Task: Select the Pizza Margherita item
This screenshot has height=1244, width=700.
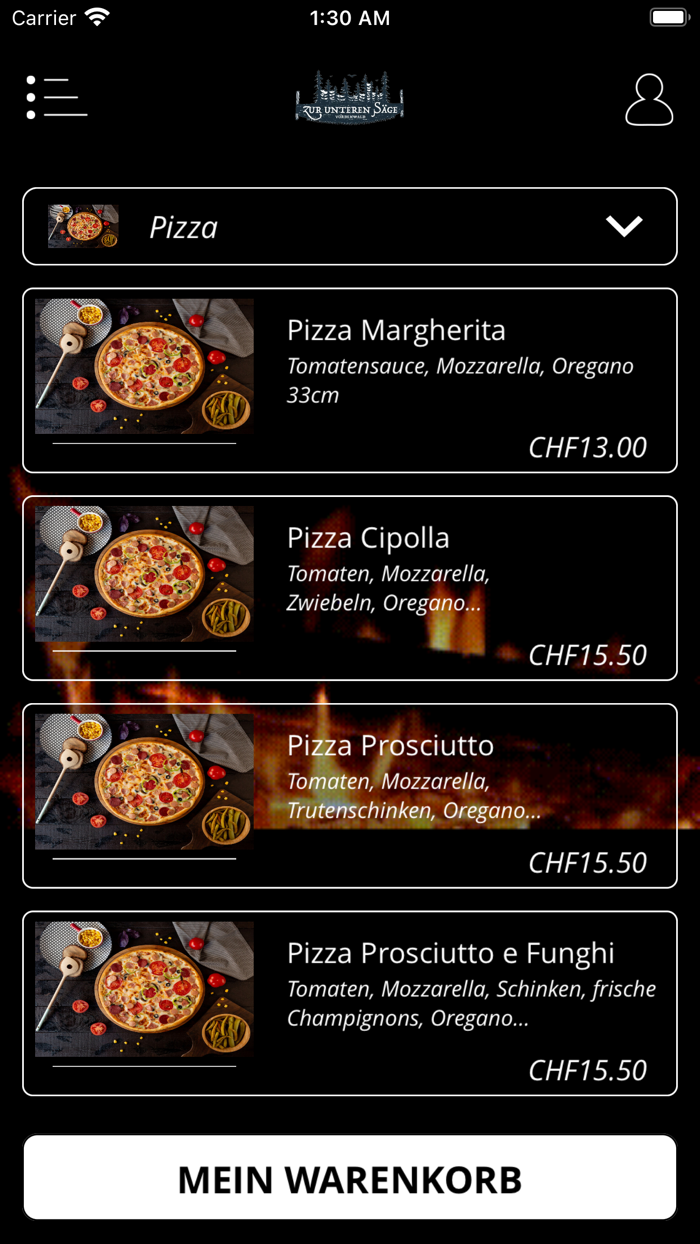Action: tap(350, 380)
